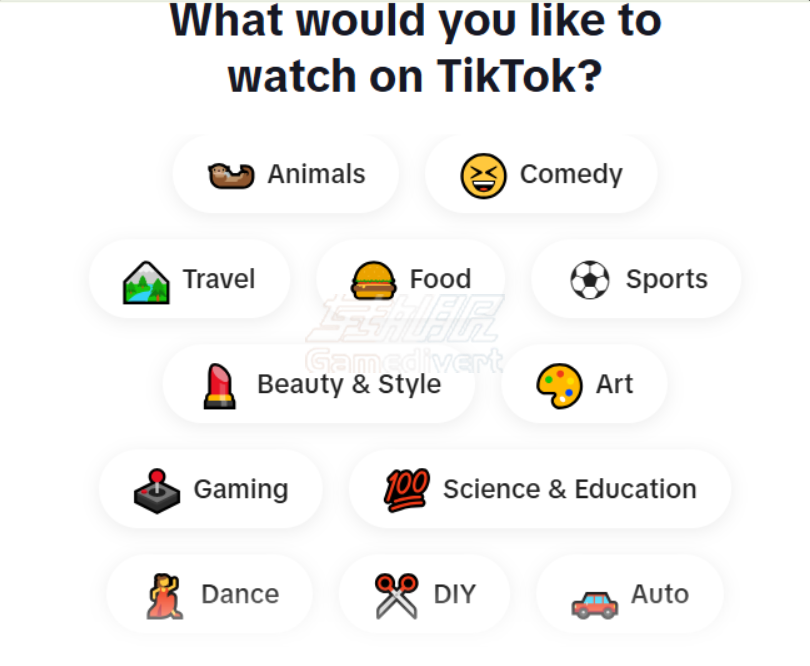Pick the Travel category chip

(189, 280)
